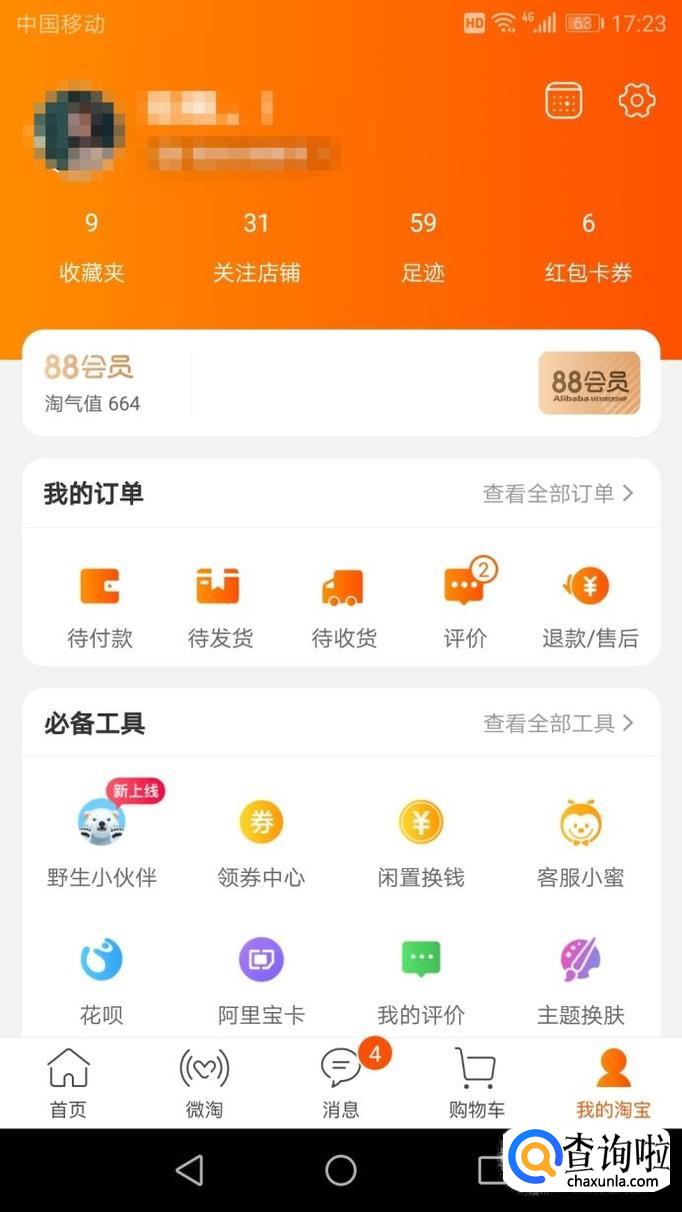Check 待发货 orders awaiting shipment
The height and width of the screenshot is (1212, 682).
[x=220, y=606]
